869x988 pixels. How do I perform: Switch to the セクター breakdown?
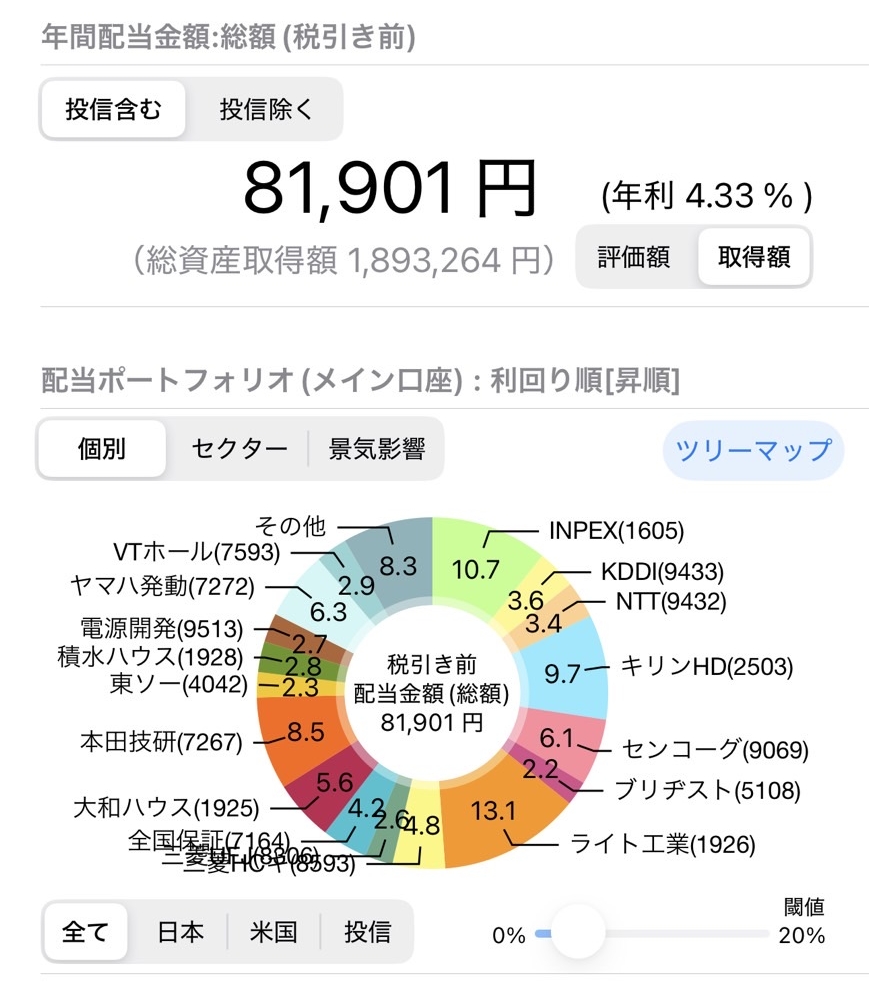pos(239,449)
